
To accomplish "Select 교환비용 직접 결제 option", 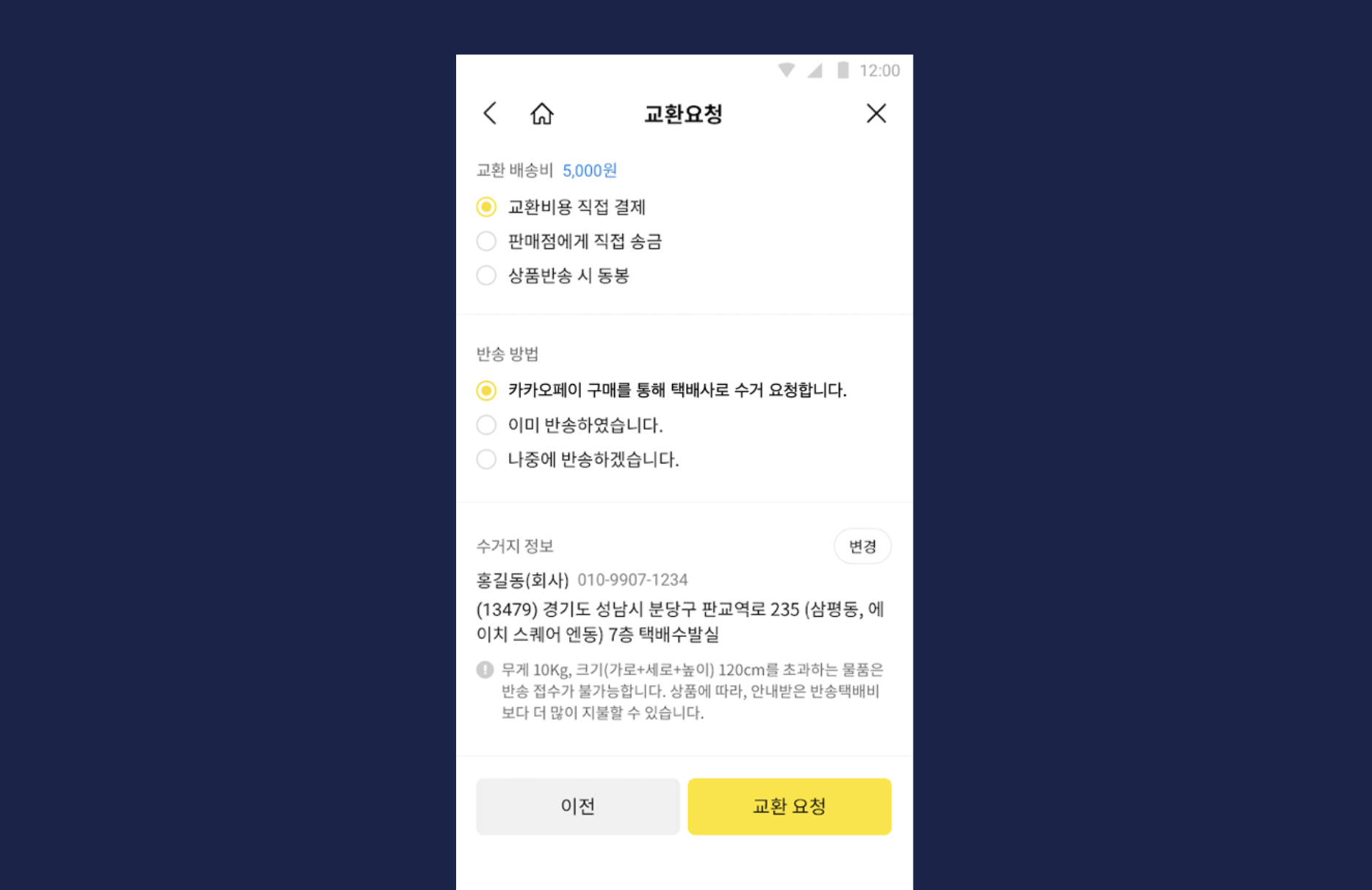I will pyautogui.click(x=486, y=207).
